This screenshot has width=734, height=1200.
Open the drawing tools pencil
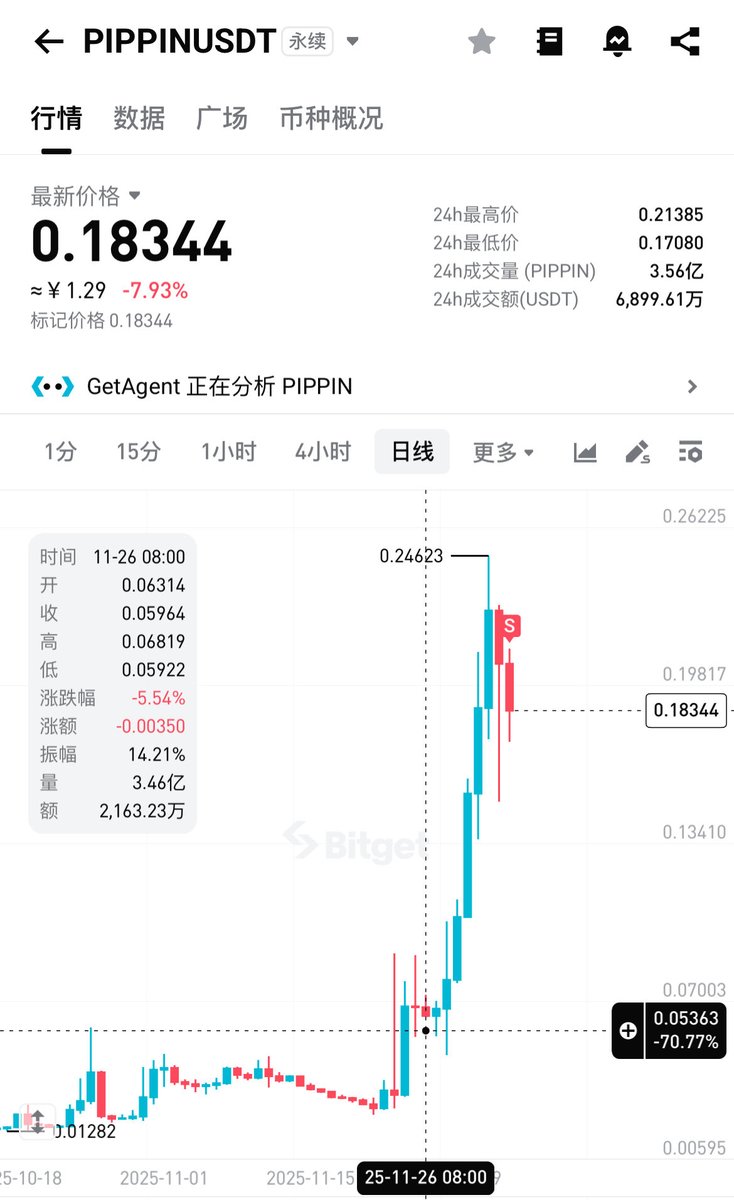(638, 452)
